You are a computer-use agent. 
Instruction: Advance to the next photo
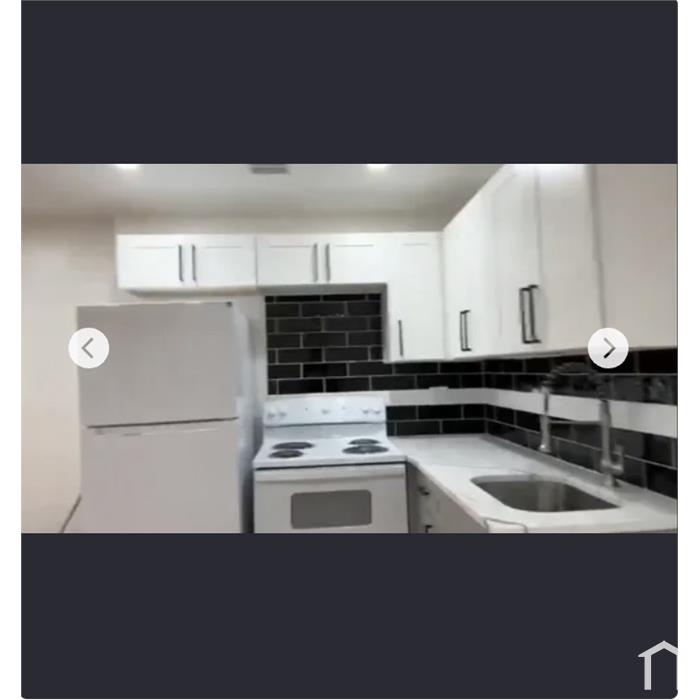(608, 348)
